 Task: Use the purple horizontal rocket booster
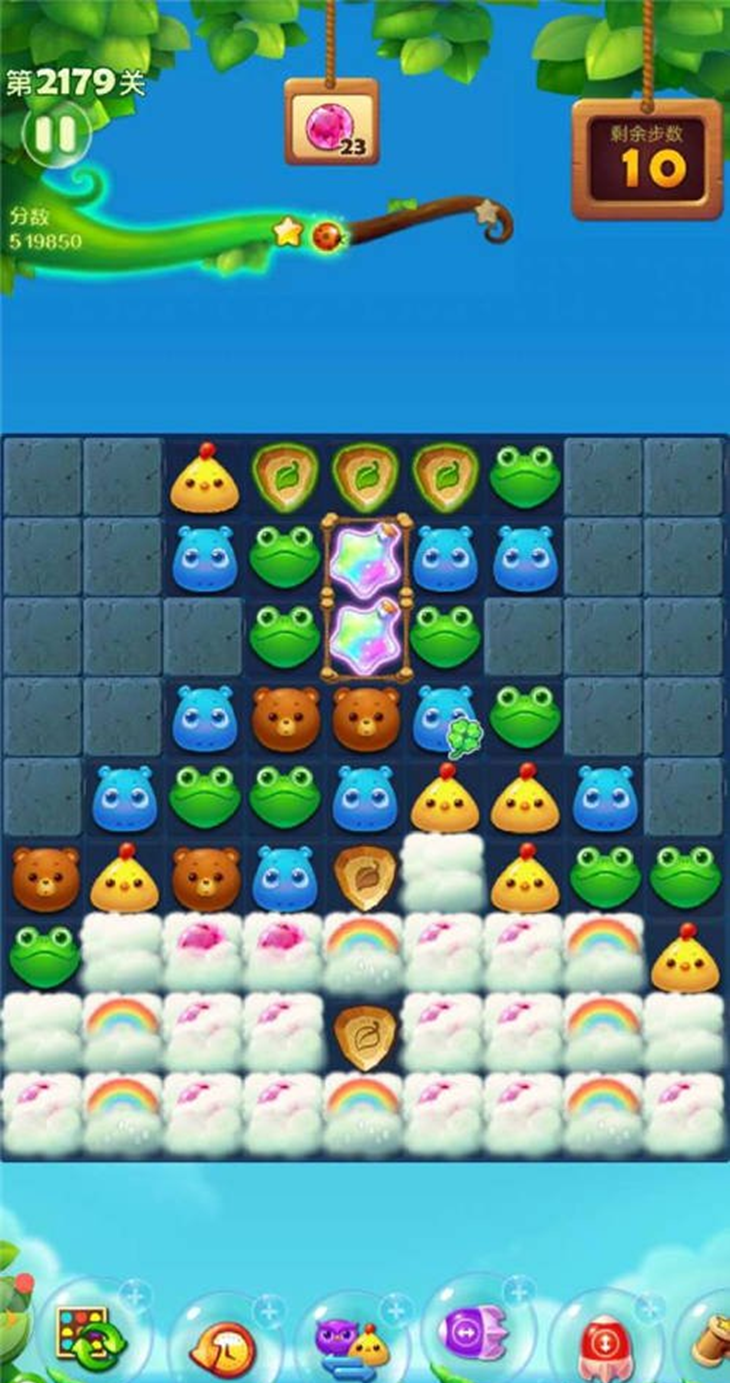474,1332
